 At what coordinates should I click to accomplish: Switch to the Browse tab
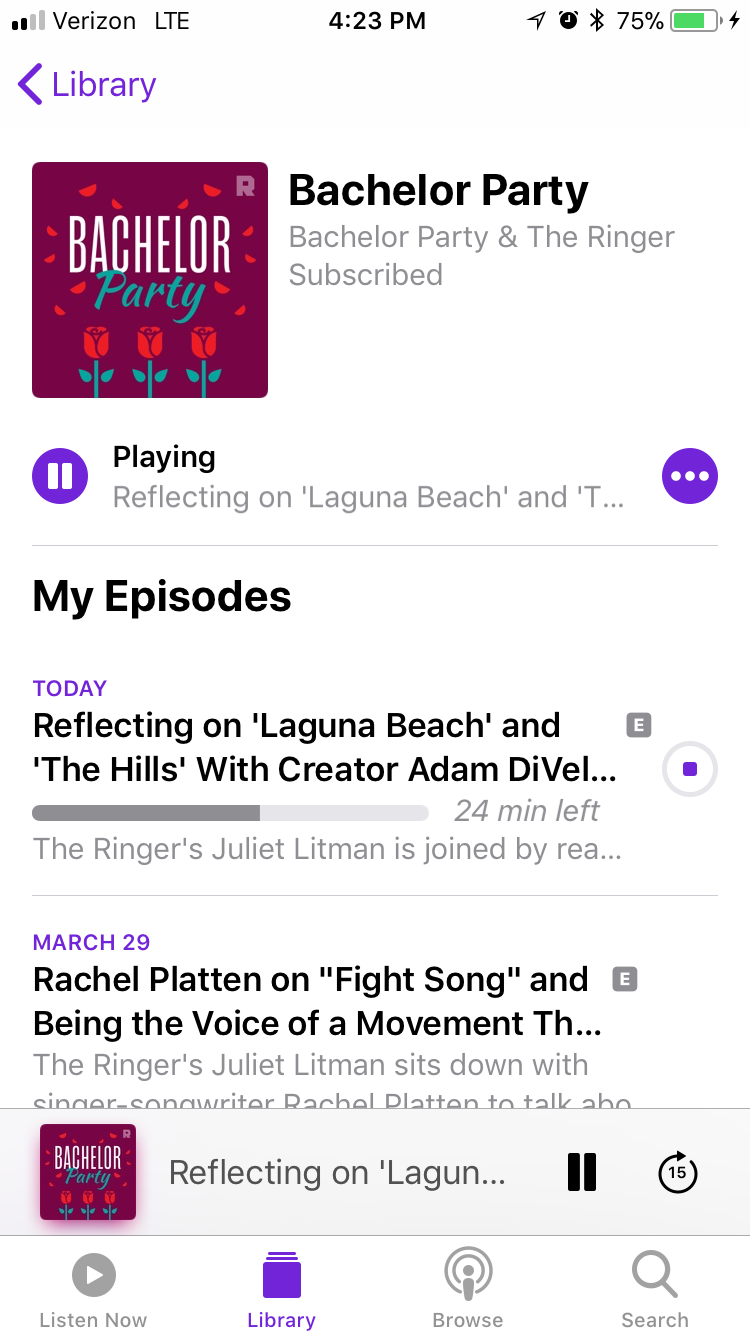(x=468, y=1290)
